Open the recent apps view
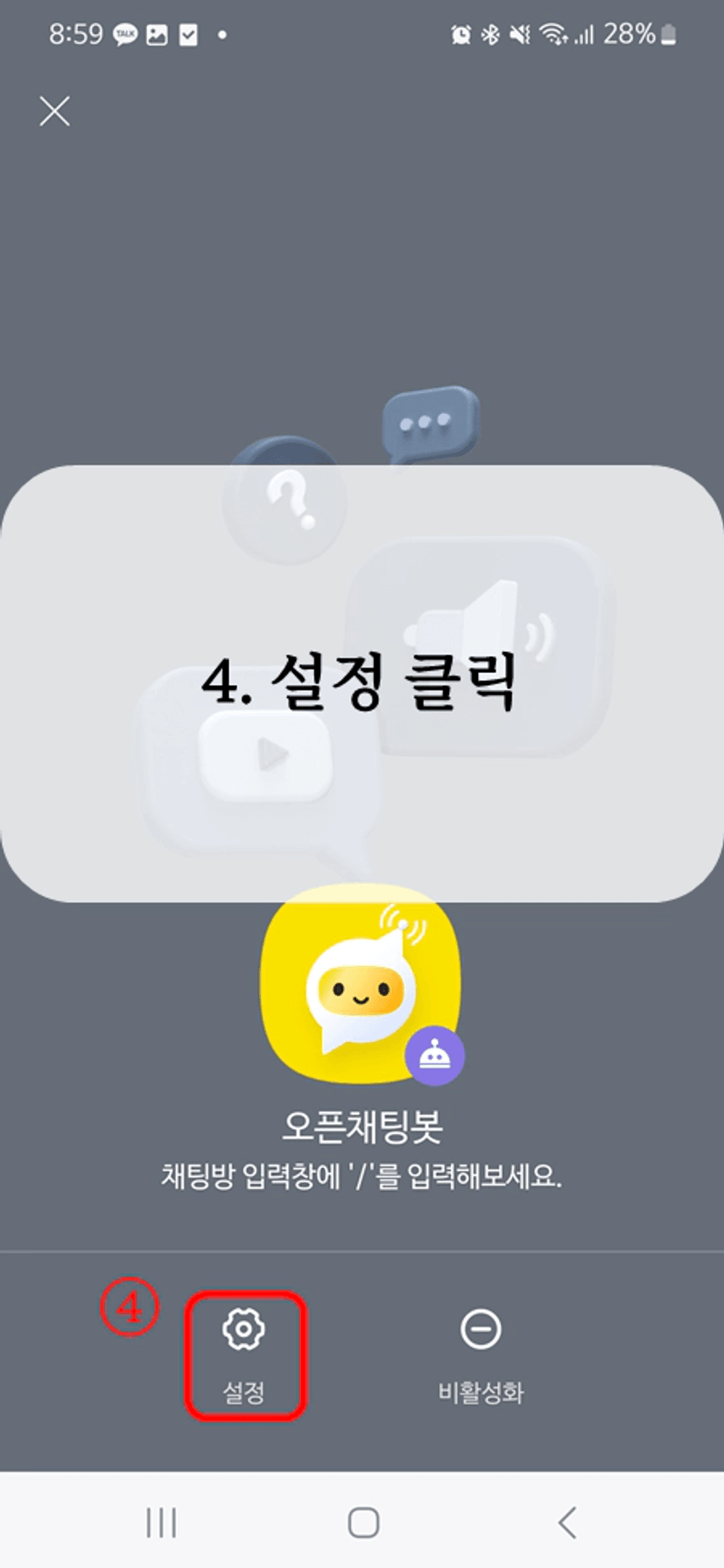 (161, 1522)
